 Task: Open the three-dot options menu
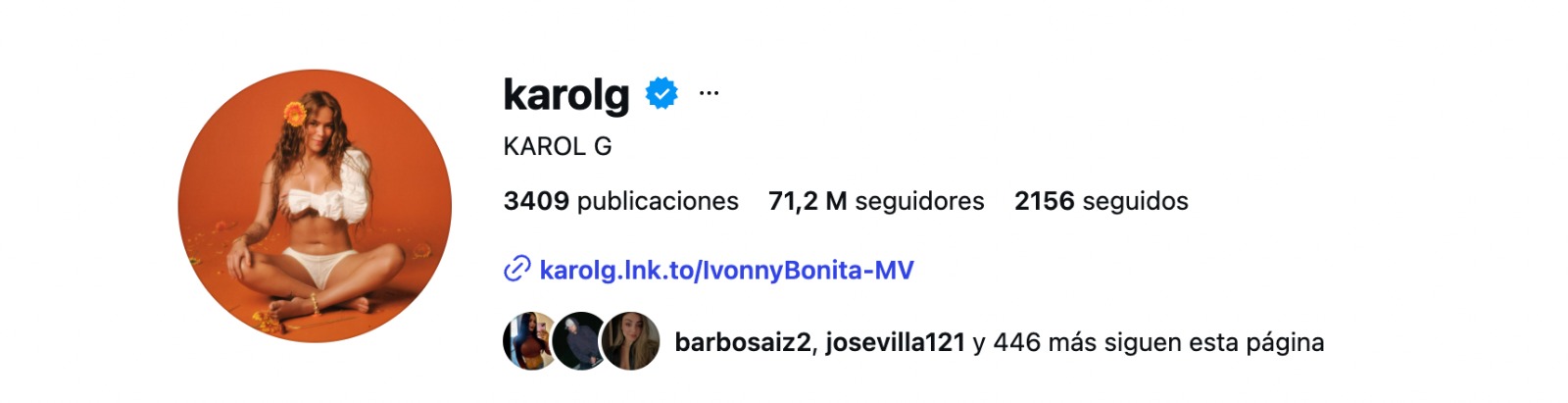[x=709, y=94]
